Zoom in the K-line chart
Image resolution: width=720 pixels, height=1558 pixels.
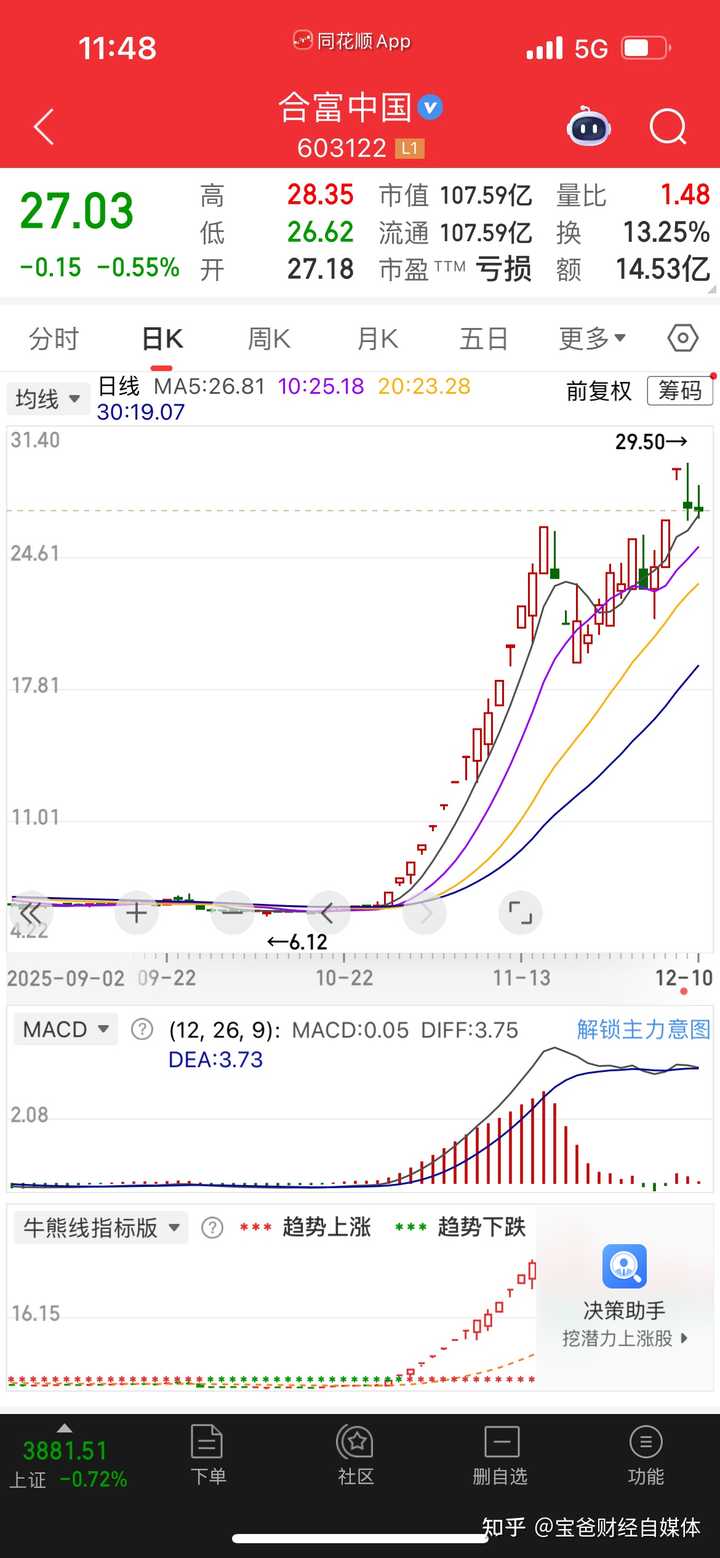pyautogui.click(x=137, y=912)
